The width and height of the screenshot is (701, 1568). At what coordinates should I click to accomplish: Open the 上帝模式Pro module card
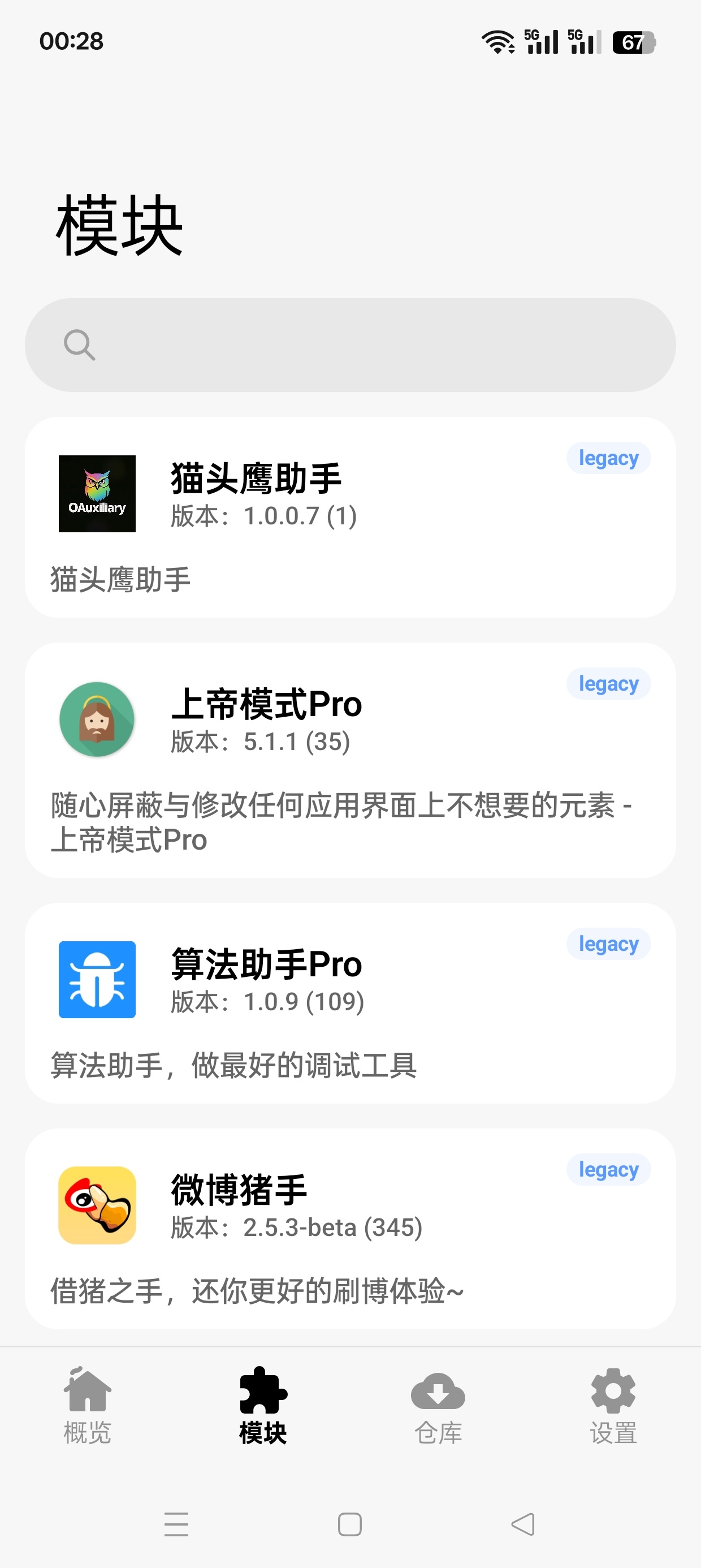click(x=350, y=760)
